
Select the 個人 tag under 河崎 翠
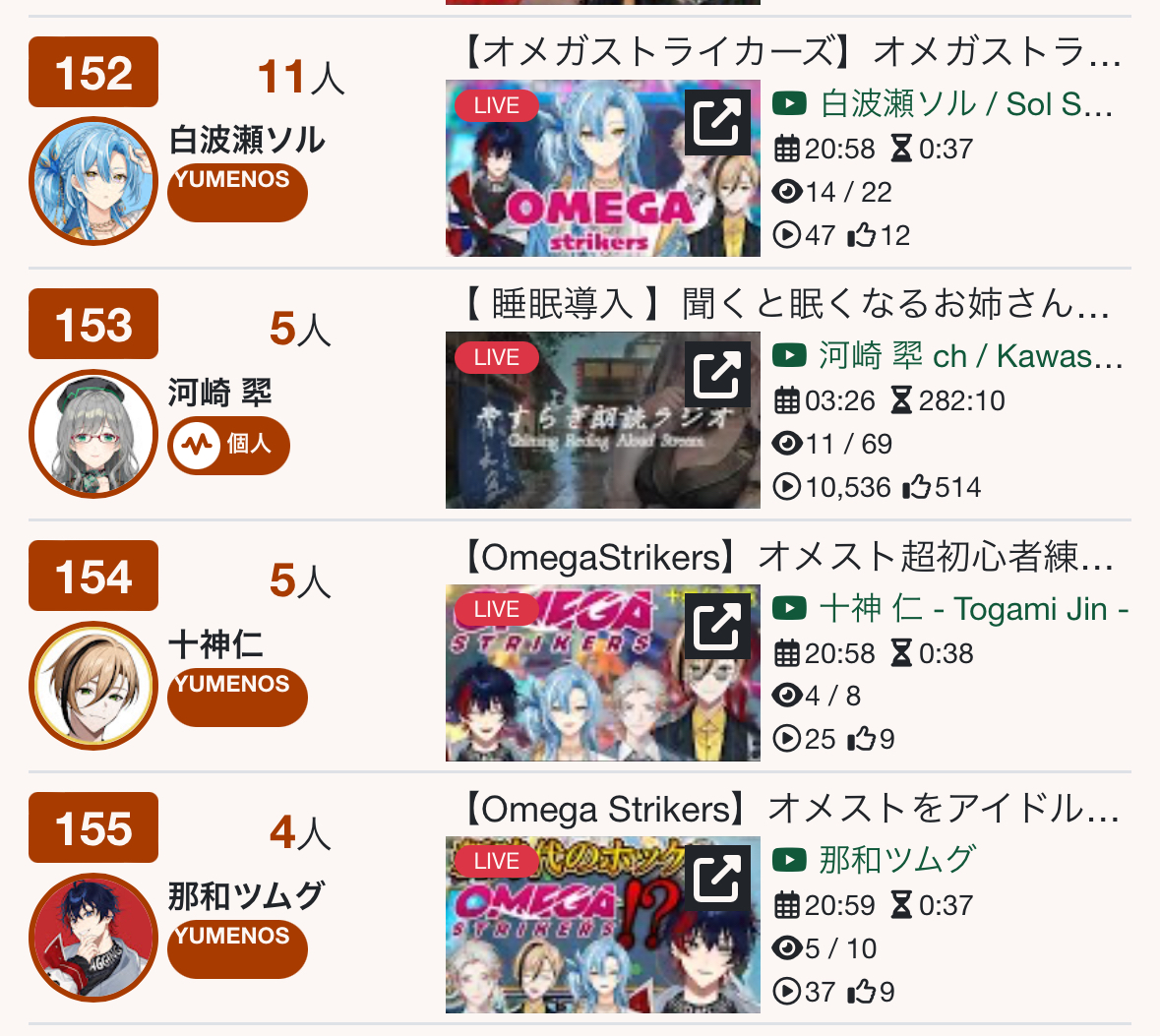(x=228, y=445)
